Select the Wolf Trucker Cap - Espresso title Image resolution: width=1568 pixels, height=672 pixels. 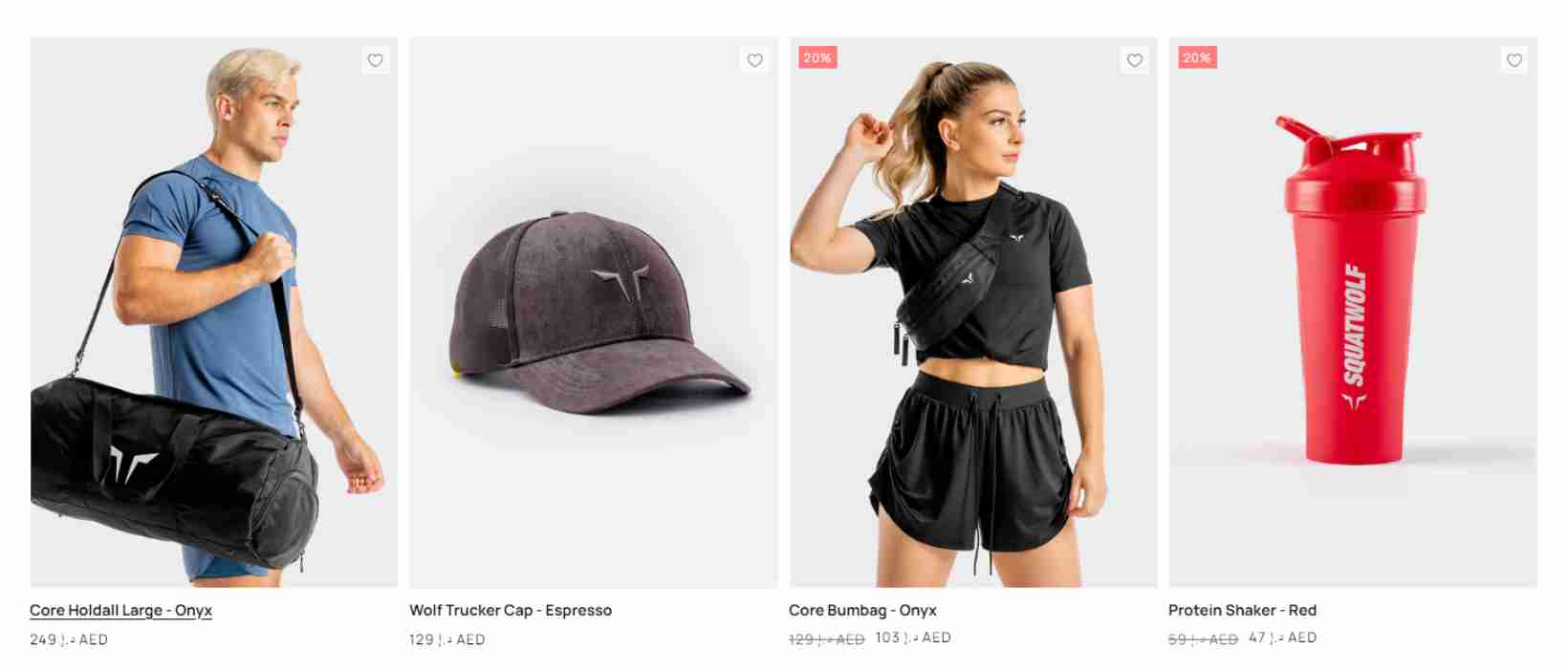pos(511,610)
